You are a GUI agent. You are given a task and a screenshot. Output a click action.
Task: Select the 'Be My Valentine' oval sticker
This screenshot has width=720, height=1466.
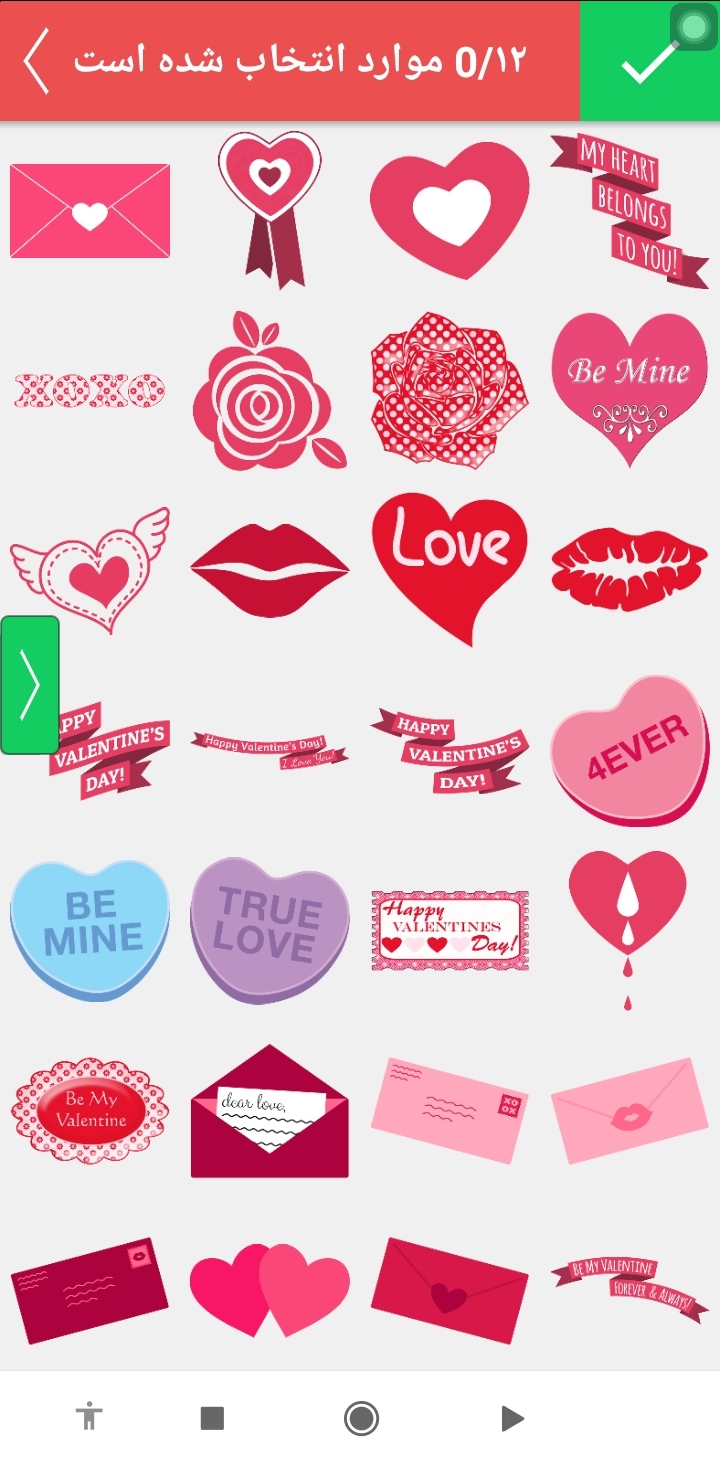point(90,1110)
